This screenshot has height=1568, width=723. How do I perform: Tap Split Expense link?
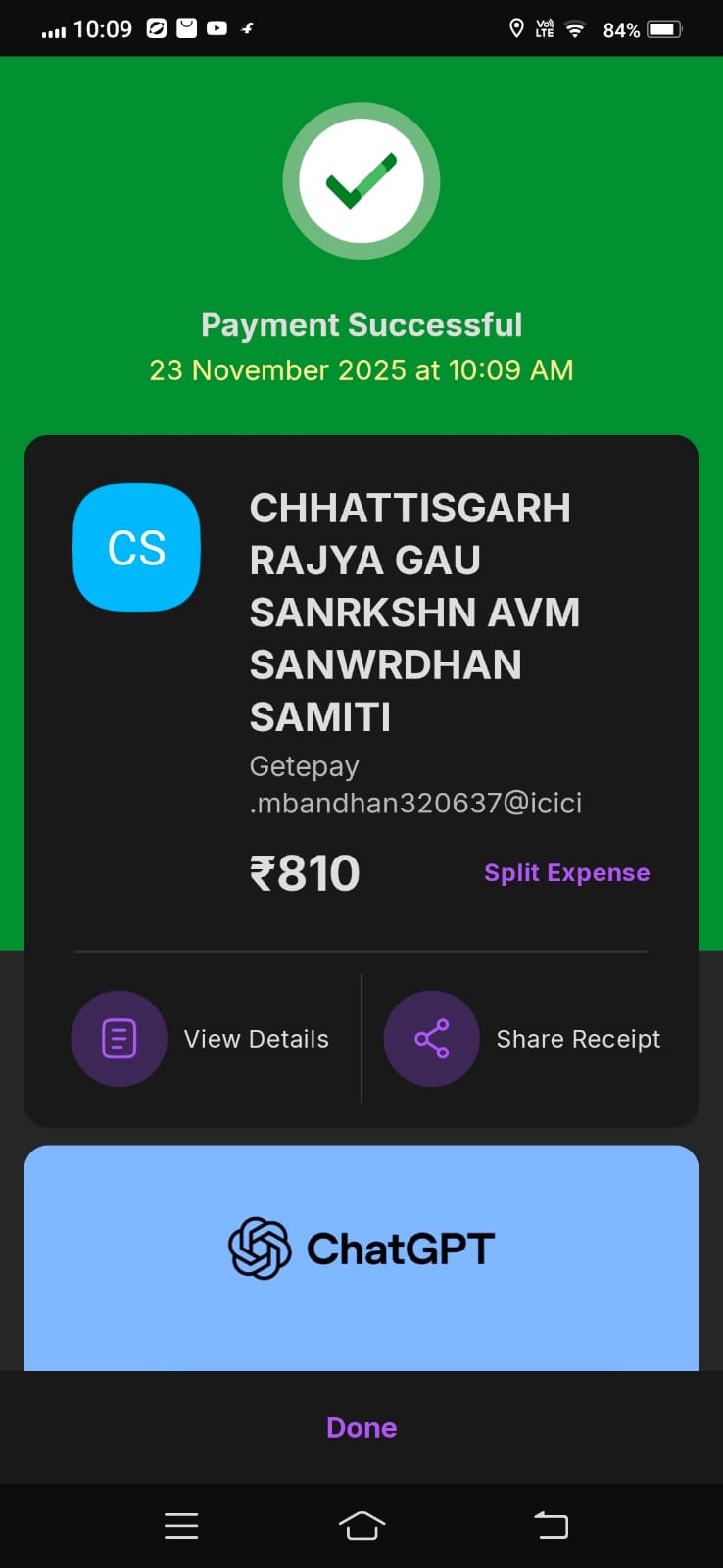click(566, 872)
